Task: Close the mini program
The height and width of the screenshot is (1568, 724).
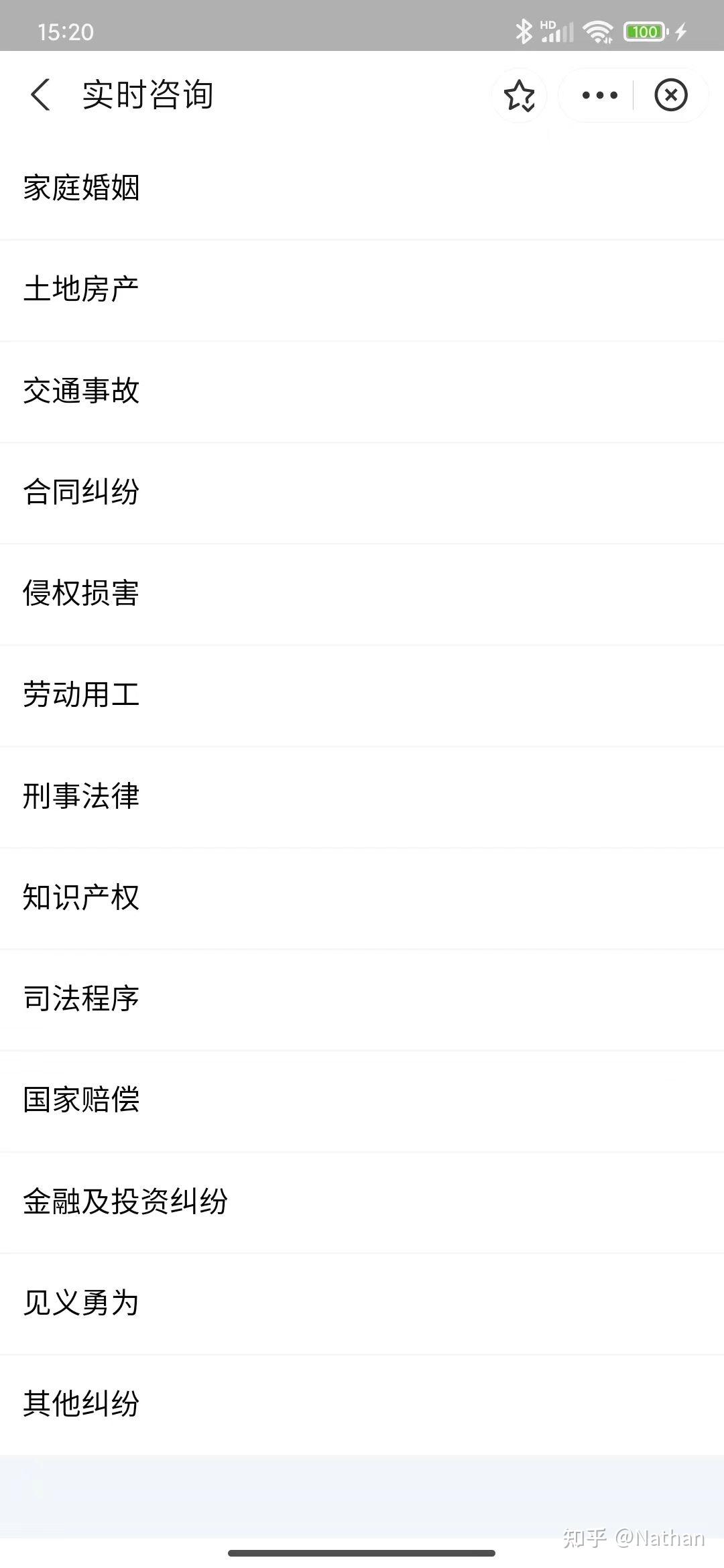Action: point(671,95)
